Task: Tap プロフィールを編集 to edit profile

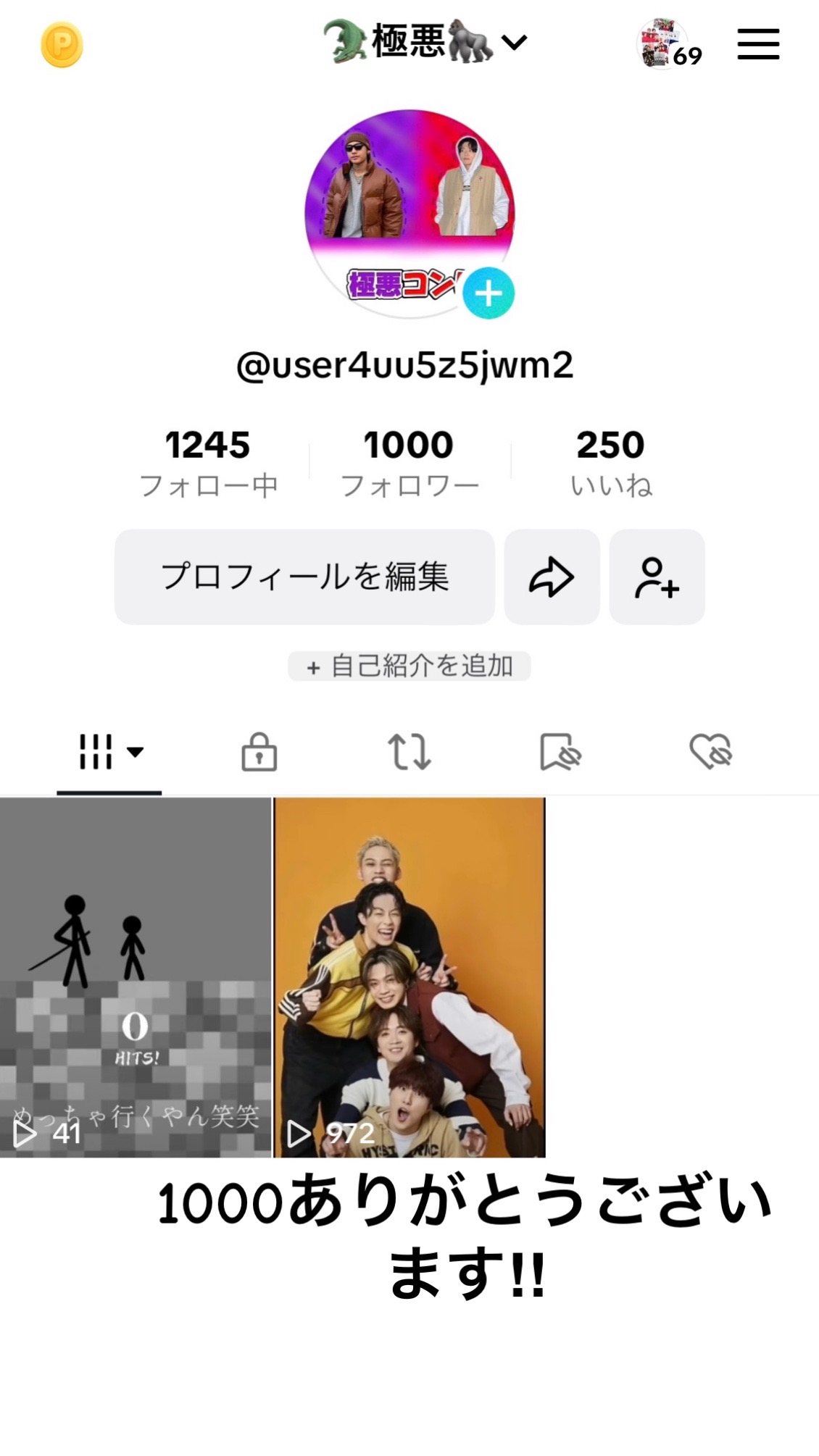Action: [x=304, y=577]
